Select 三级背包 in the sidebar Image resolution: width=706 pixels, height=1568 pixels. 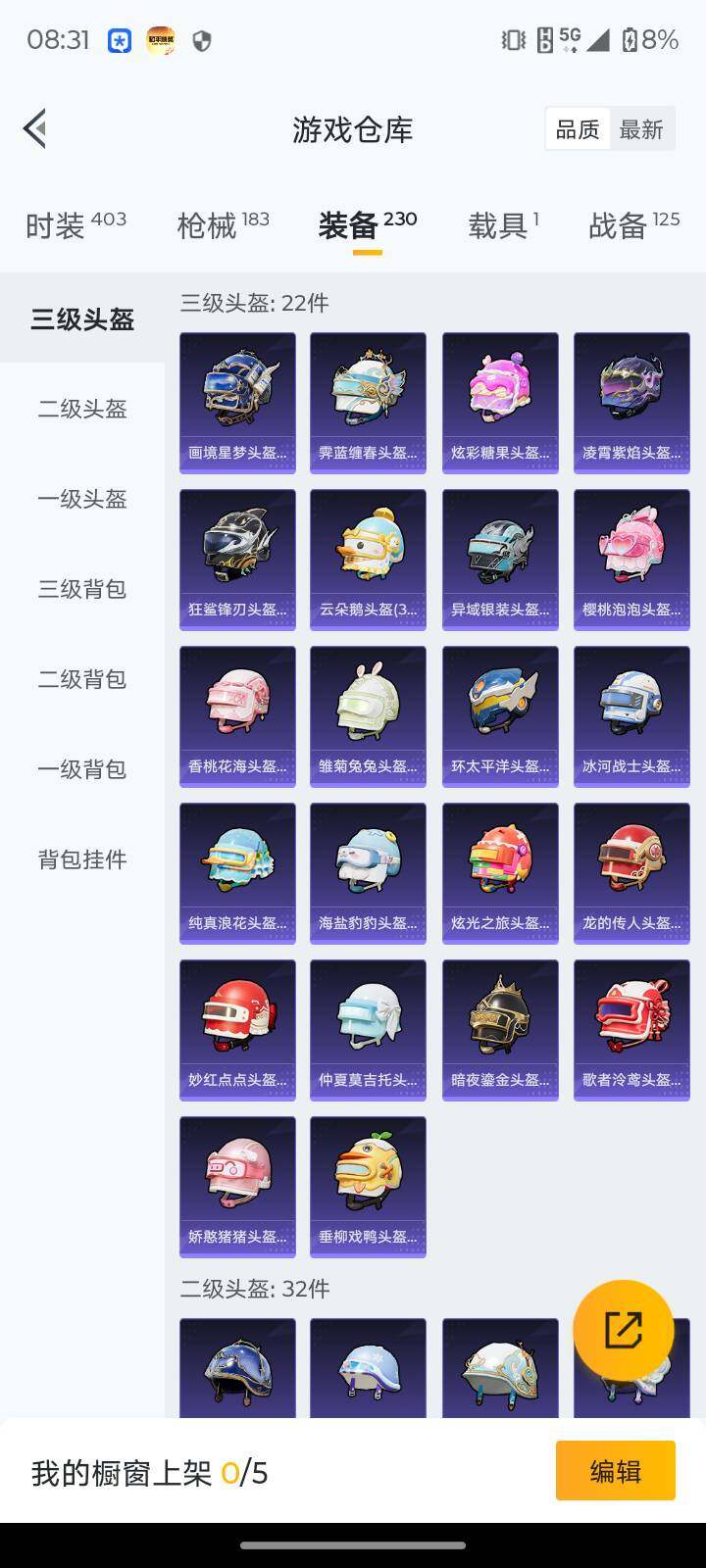click(82, 590)
